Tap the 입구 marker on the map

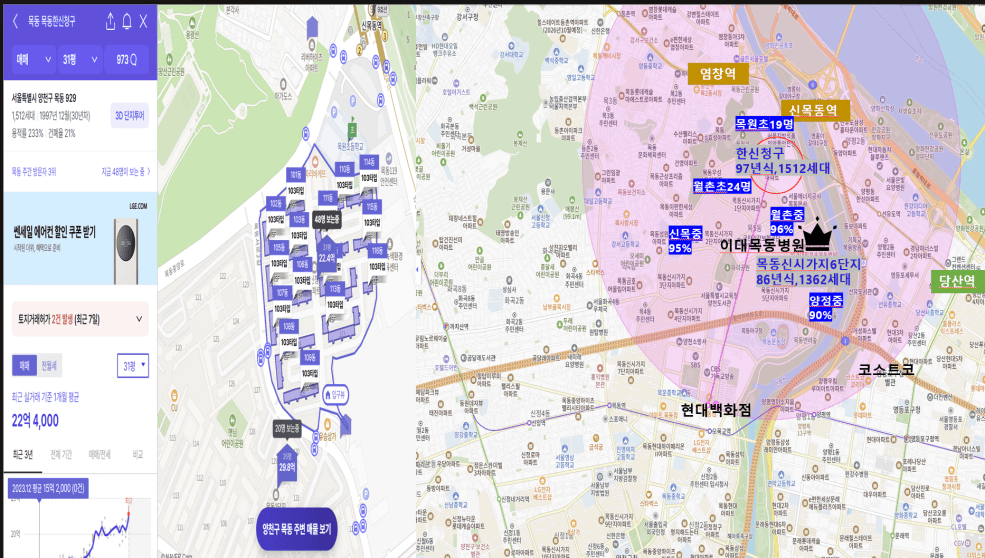(x=335, y=395)
